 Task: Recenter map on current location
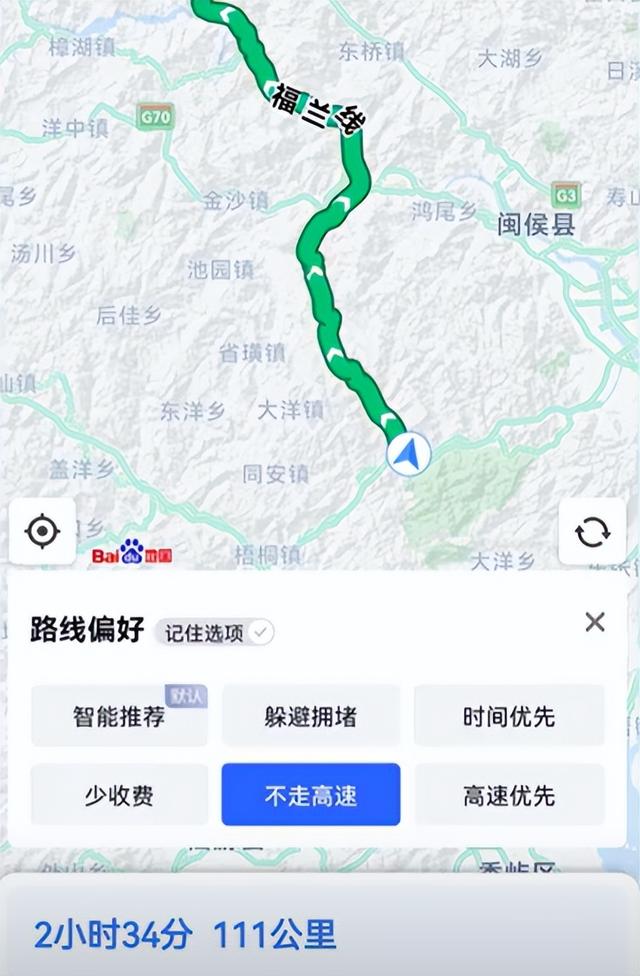coord(42,531)
